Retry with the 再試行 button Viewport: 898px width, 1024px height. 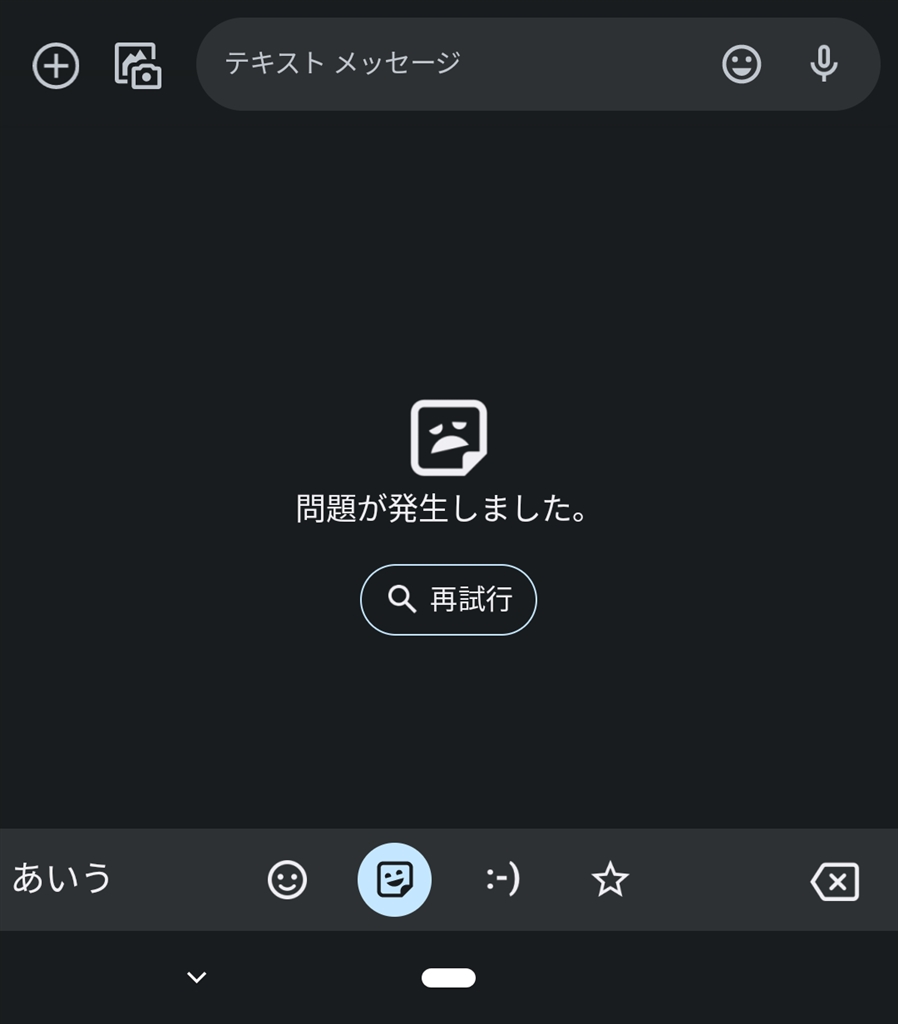point(448,599)
